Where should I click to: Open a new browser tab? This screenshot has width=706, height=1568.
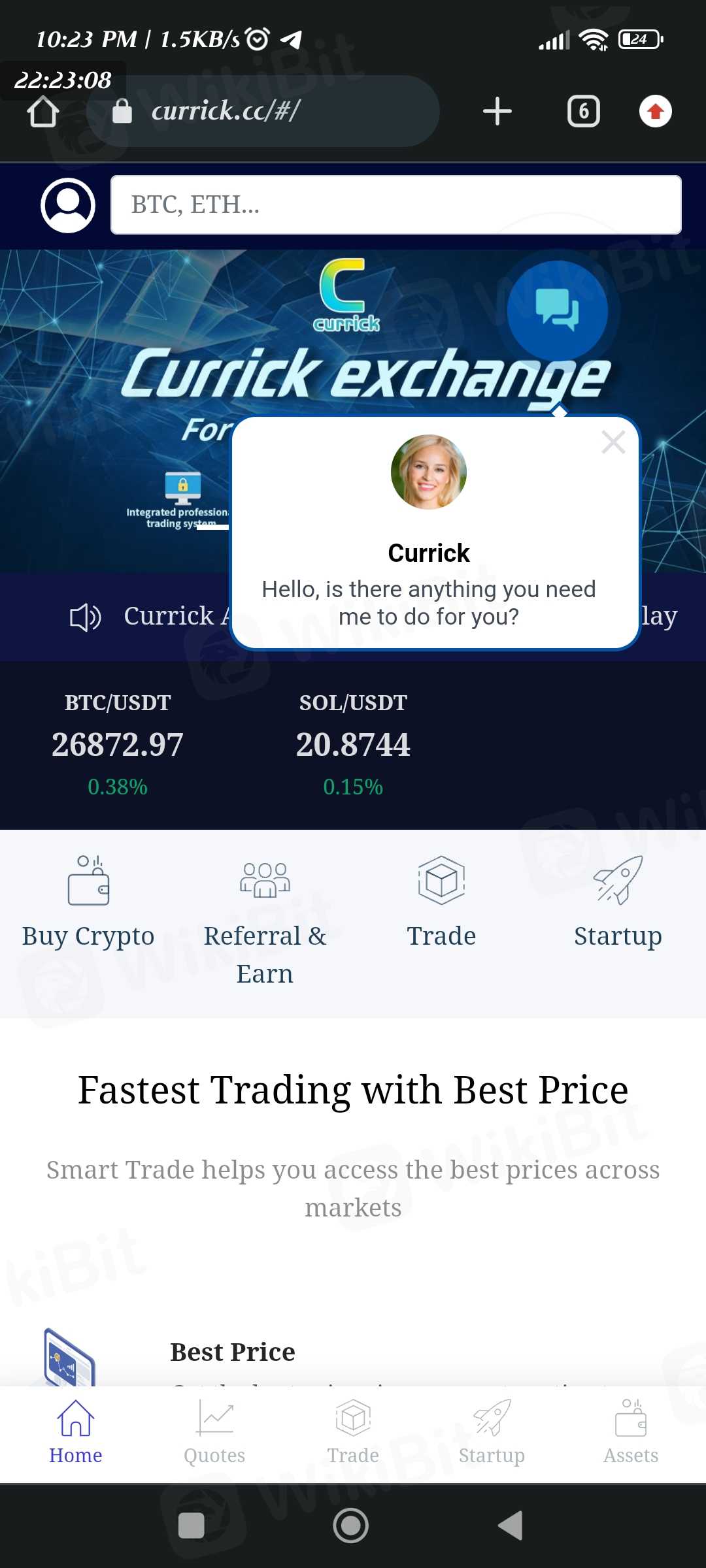[497, 111]
